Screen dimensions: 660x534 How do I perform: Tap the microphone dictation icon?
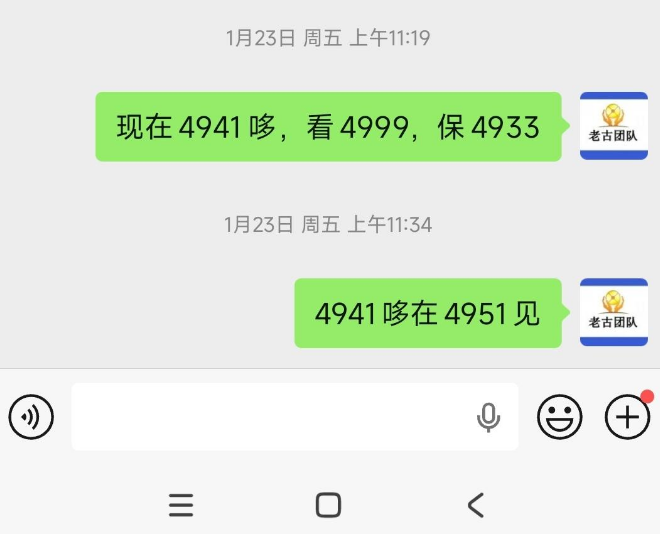488,417
